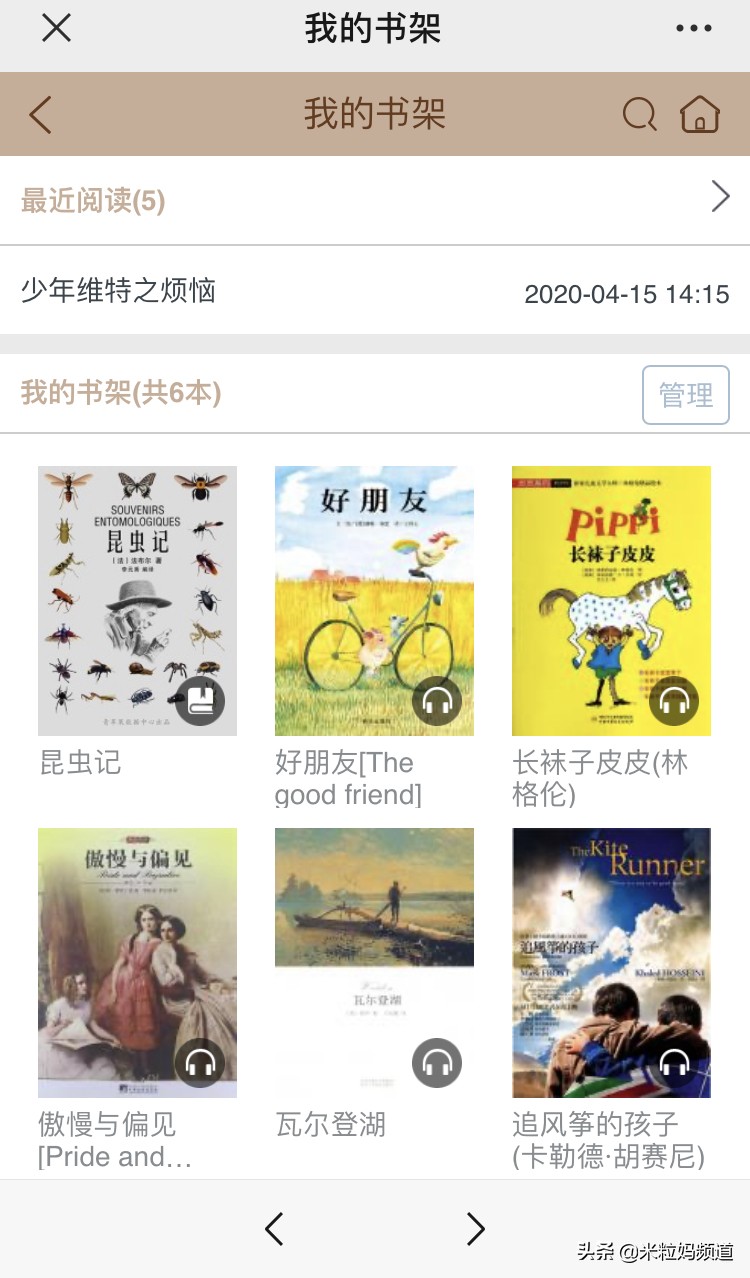Expand the 最近阅读(5) section
The width and height of the screenshot is (750, 1278).
coord(719,197)
